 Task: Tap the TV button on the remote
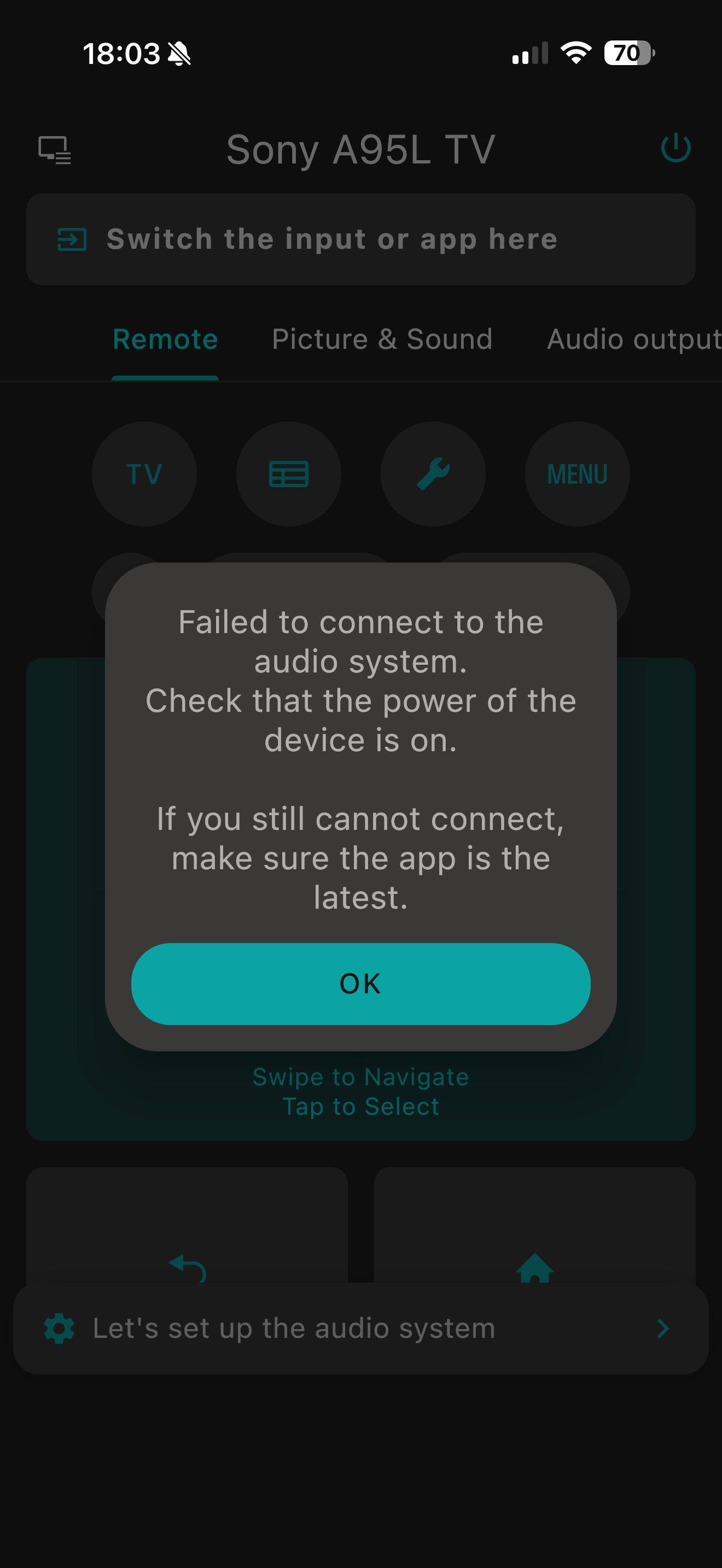144,473
